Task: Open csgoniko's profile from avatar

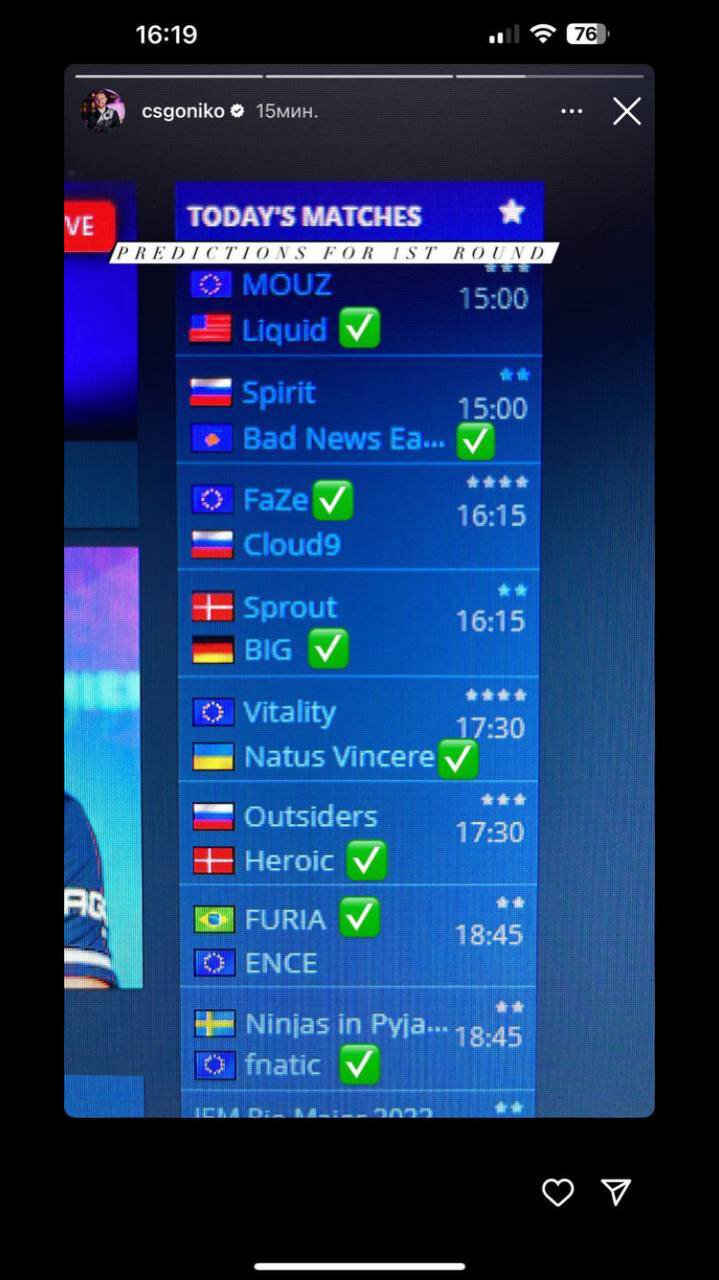Action: click(x=103, y=111)
